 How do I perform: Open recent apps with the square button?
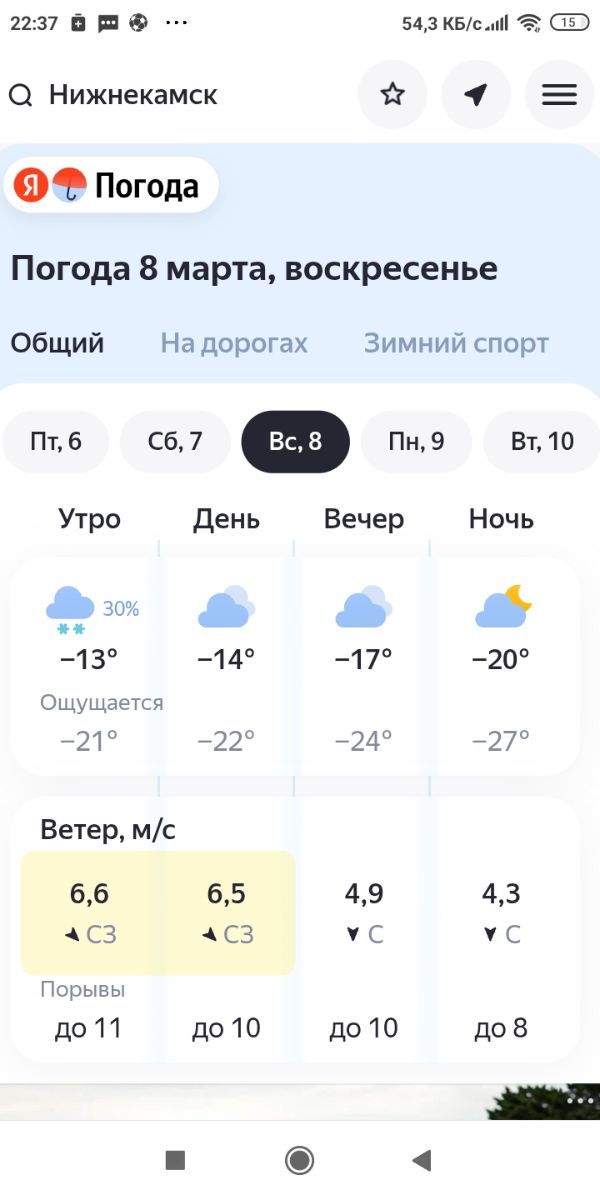(x=175, y=1160)
